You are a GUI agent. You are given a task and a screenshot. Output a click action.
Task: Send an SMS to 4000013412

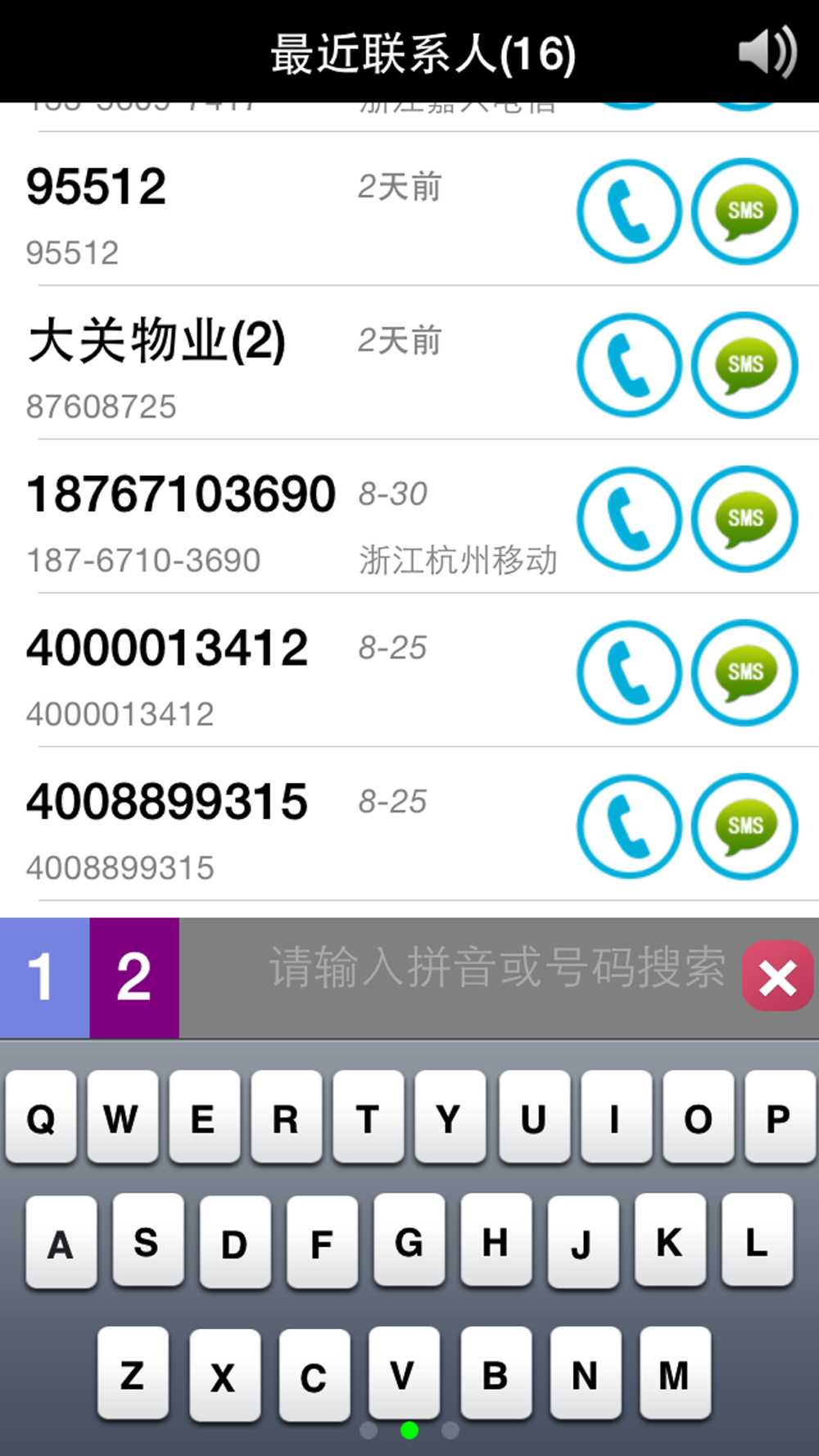pos(744,673)
